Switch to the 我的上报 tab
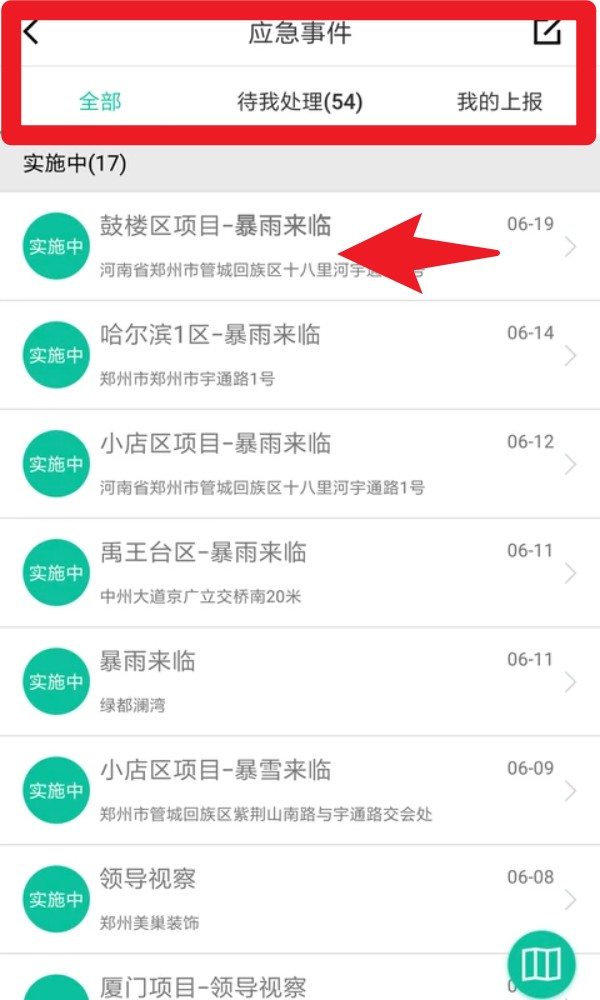Image resolution: width=600 pixels, height=1000 pixels. [499, 102]
